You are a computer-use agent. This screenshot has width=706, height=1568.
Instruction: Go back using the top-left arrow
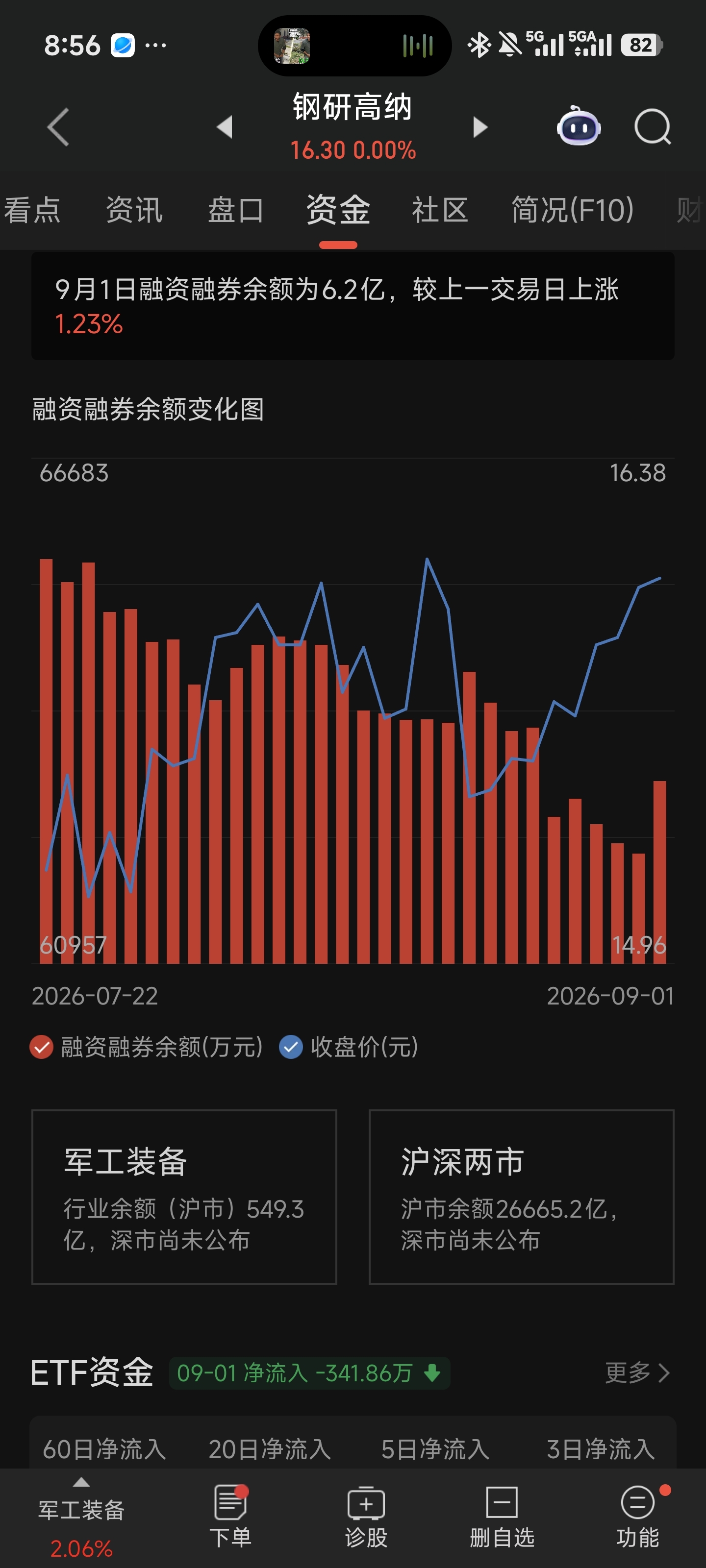pyautogui.click(x=58, y=127)
